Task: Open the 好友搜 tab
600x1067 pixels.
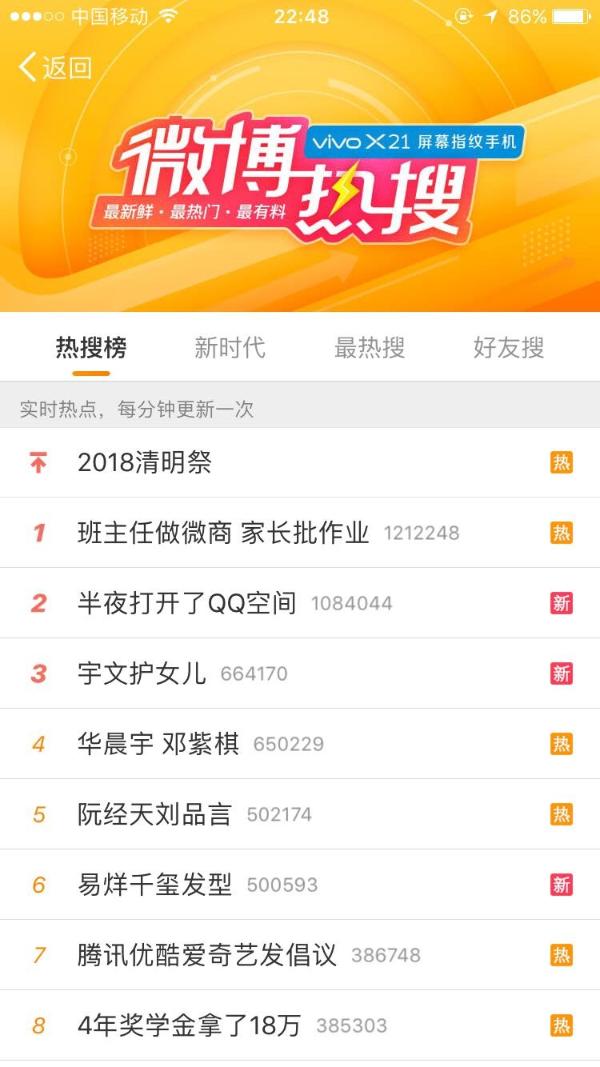Action: point(508,348)
